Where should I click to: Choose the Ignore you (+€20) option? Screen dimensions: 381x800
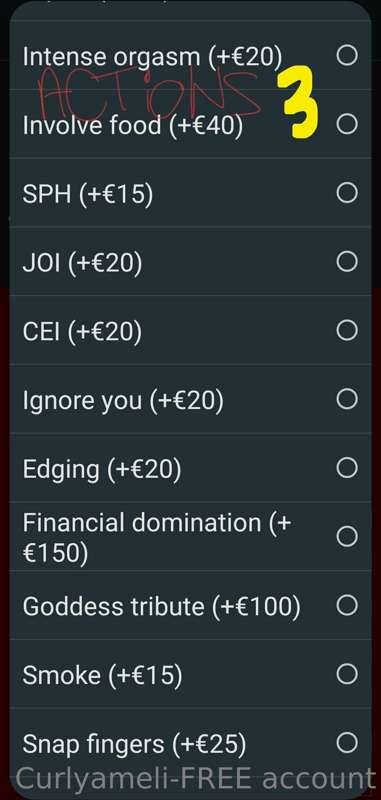[190, 398]
